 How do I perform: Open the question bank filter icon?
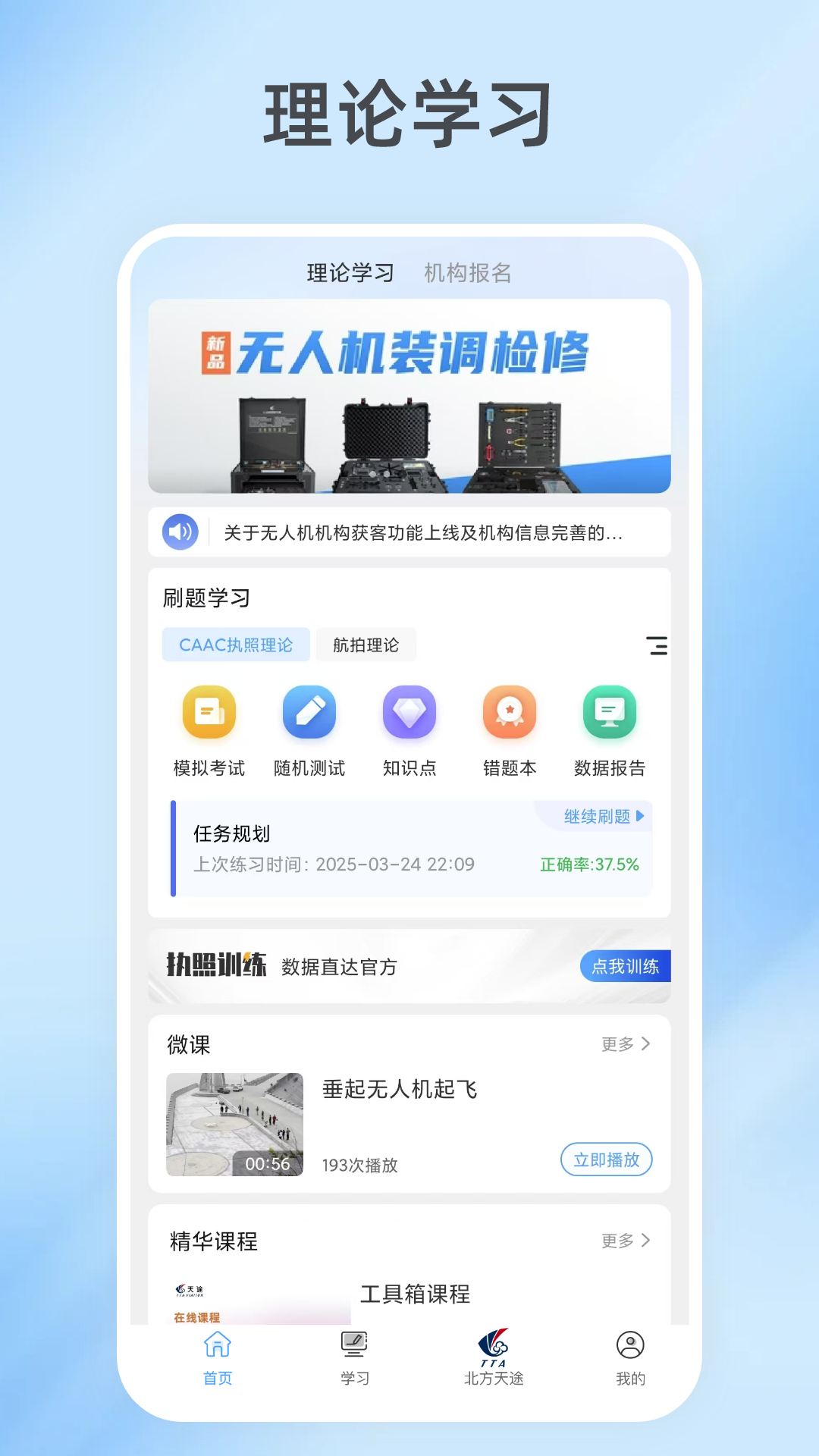tap(657, 646)
